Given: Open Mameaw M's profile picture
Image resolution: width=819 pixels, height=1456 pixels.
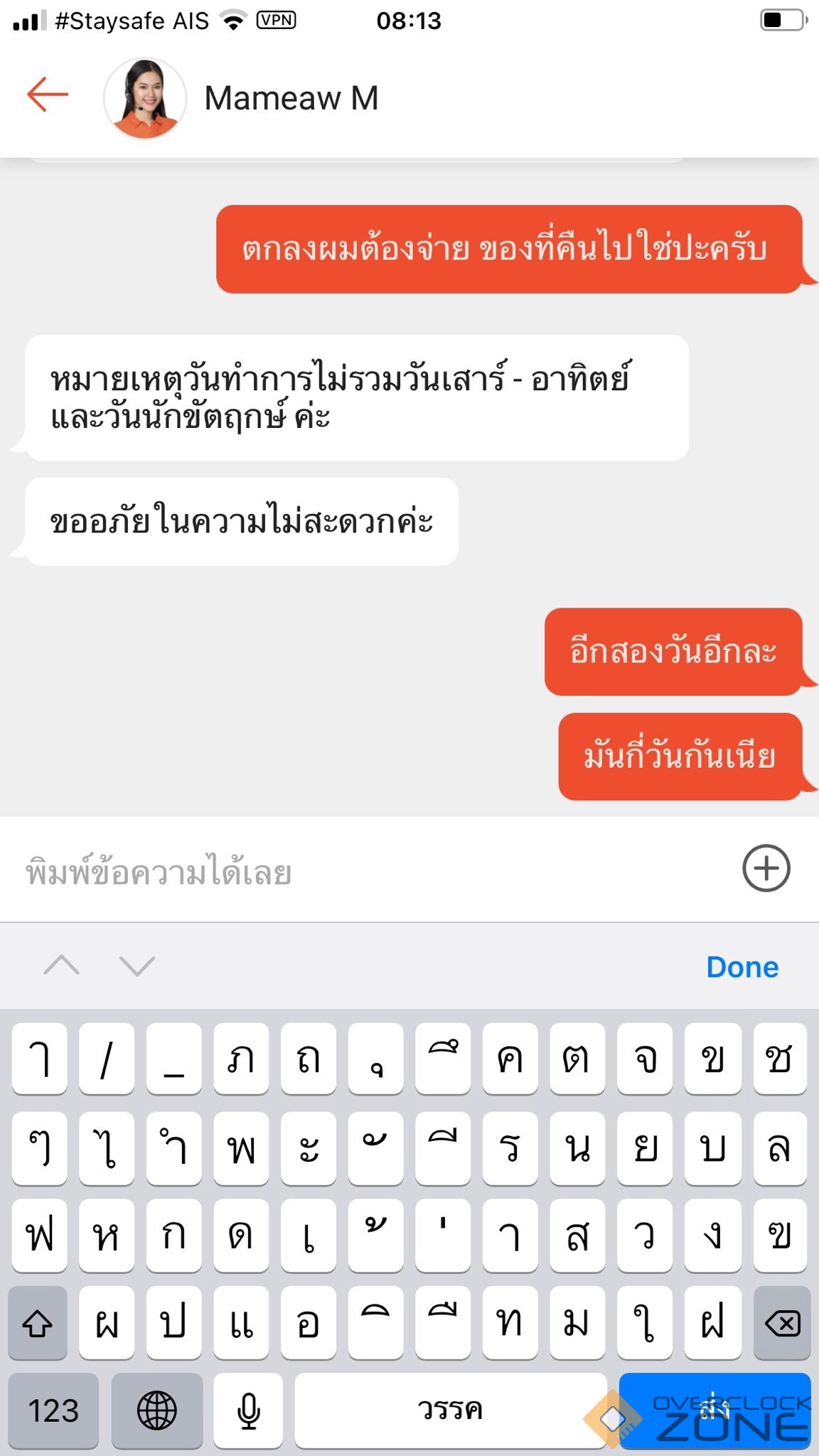Looking at the screenshot, I should [x=145, y=98].
